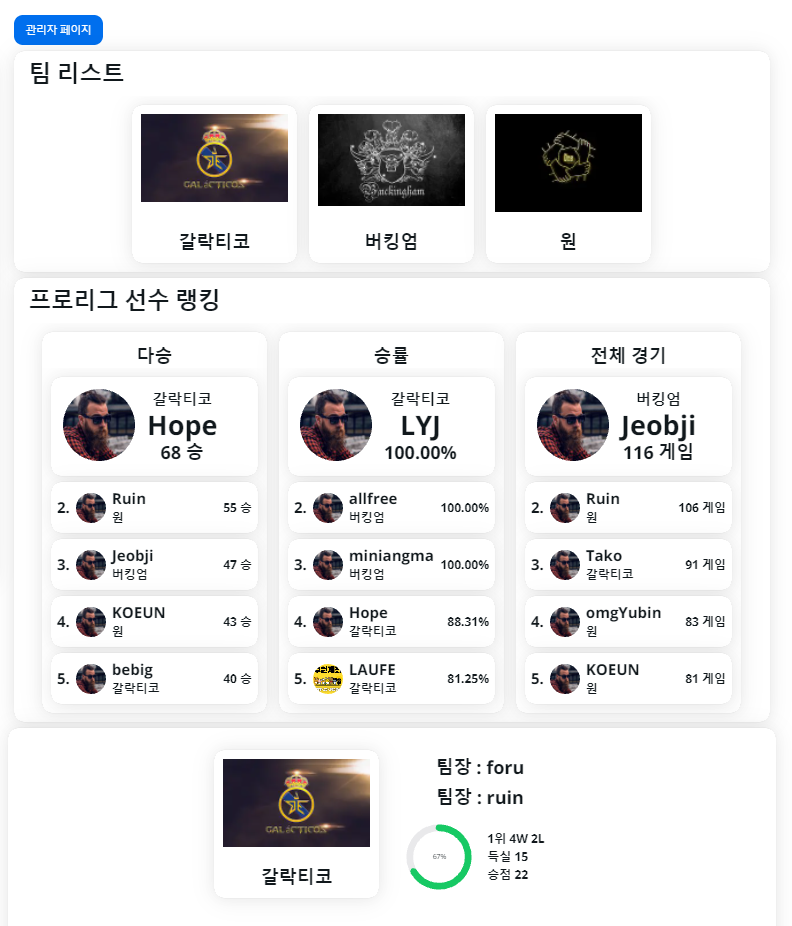
Task: Open the 관리자 페이지 button
Action: point(58,30)
